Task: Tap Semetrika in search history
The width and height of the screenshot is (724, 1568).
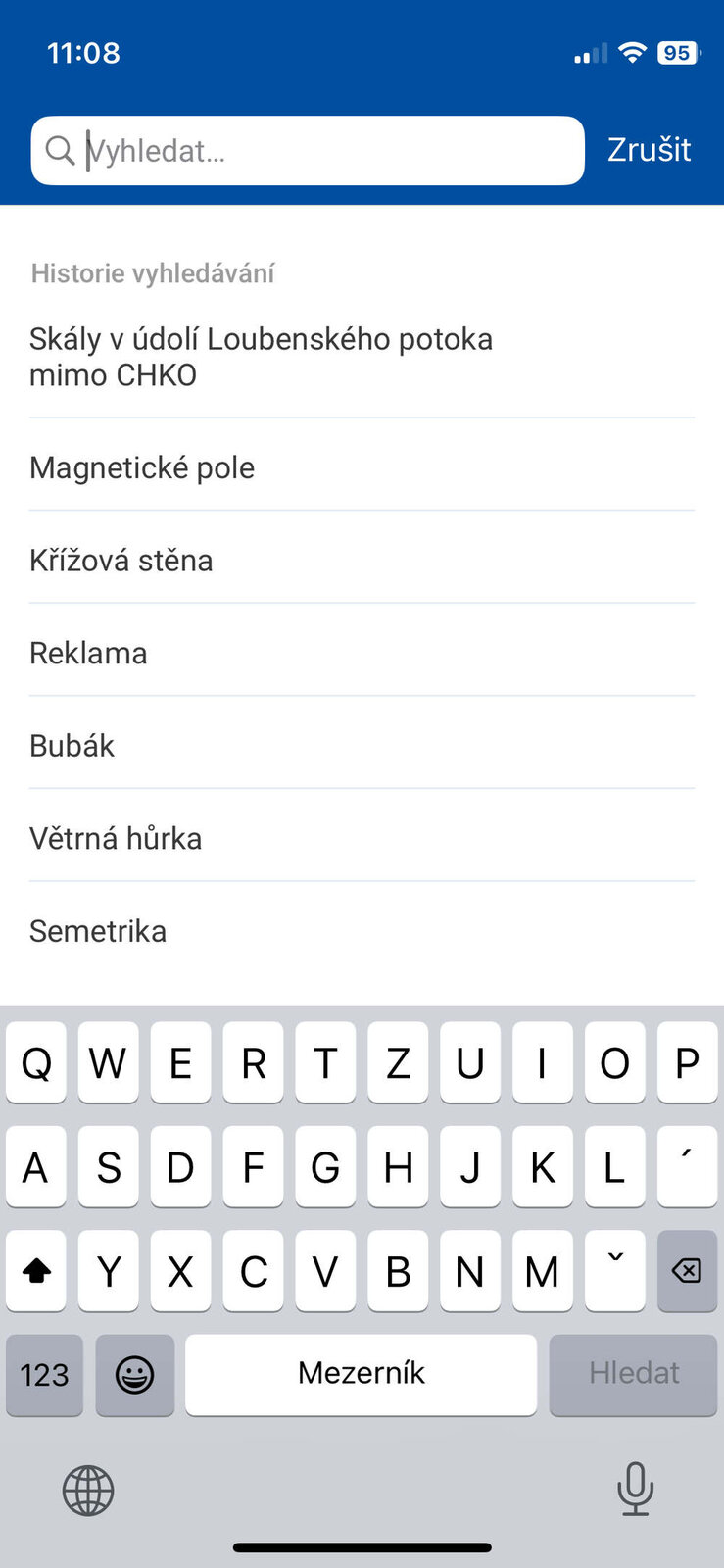Action: coord(362,931)
